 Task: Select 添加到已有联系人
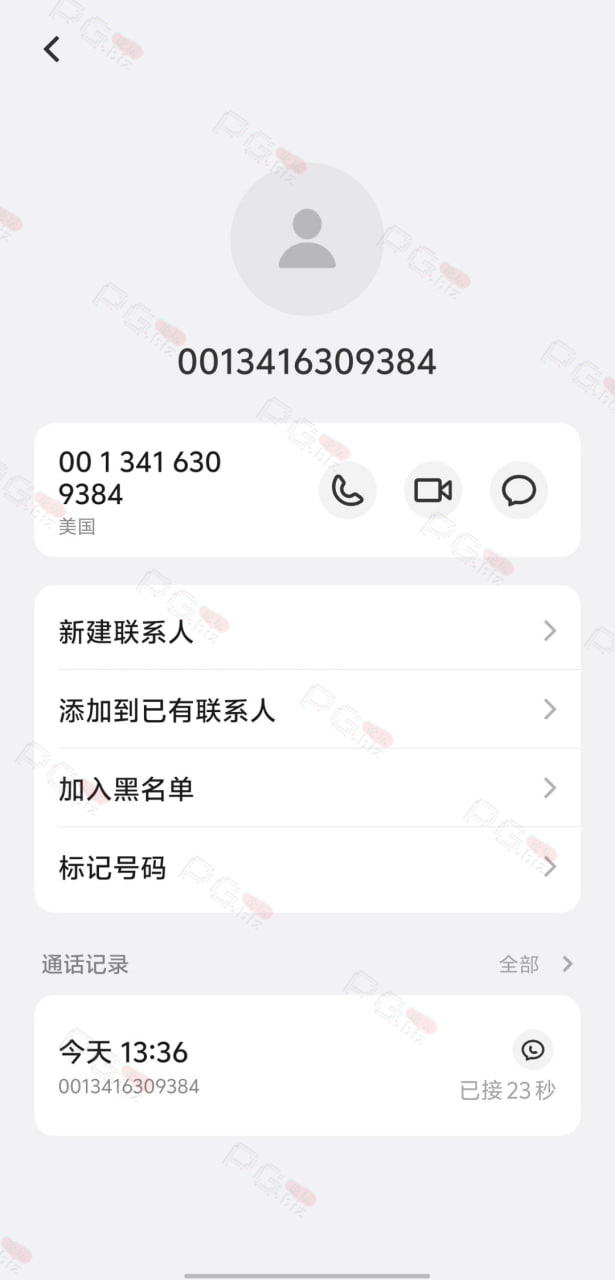(x=307, y=709)
